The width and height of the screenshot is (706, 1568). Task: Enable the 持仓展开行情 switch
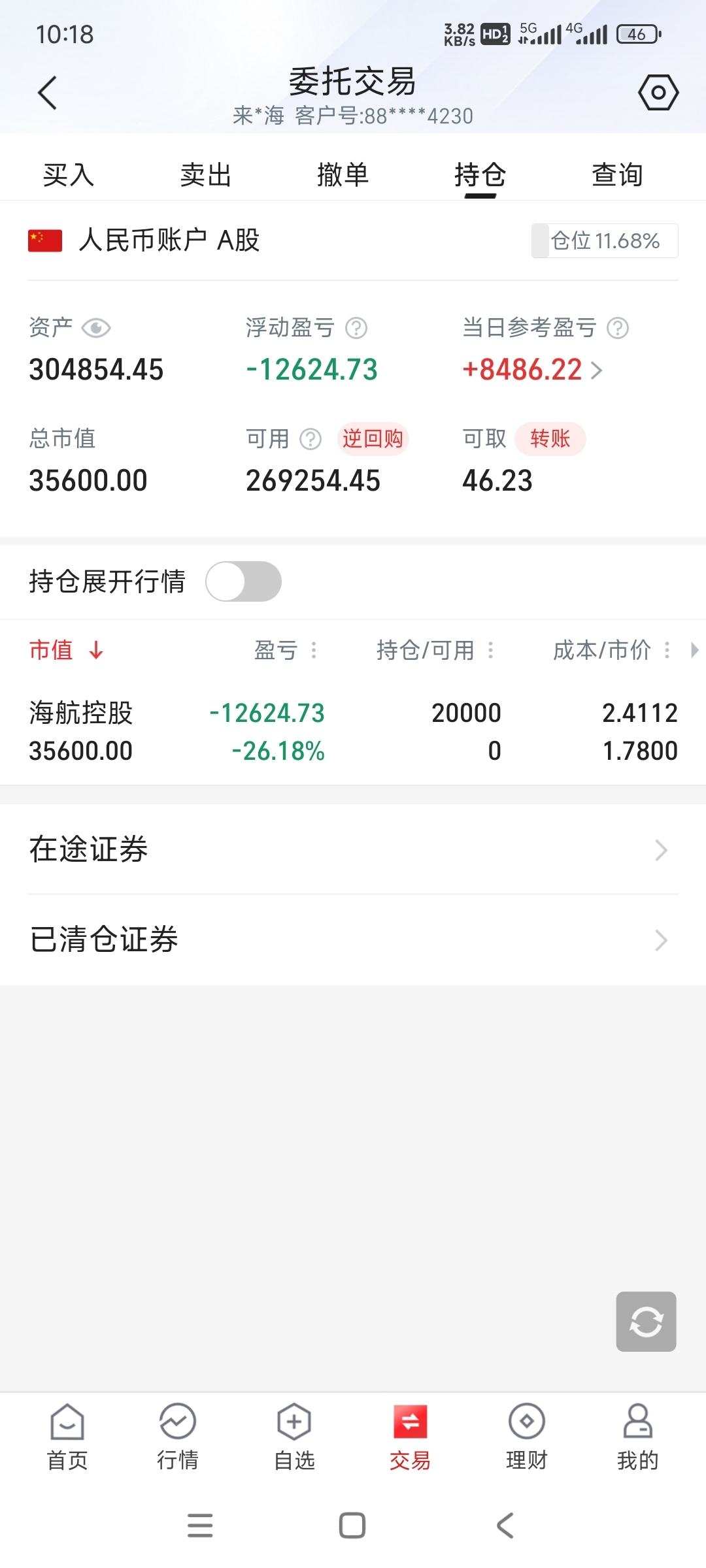pos(243,581)
